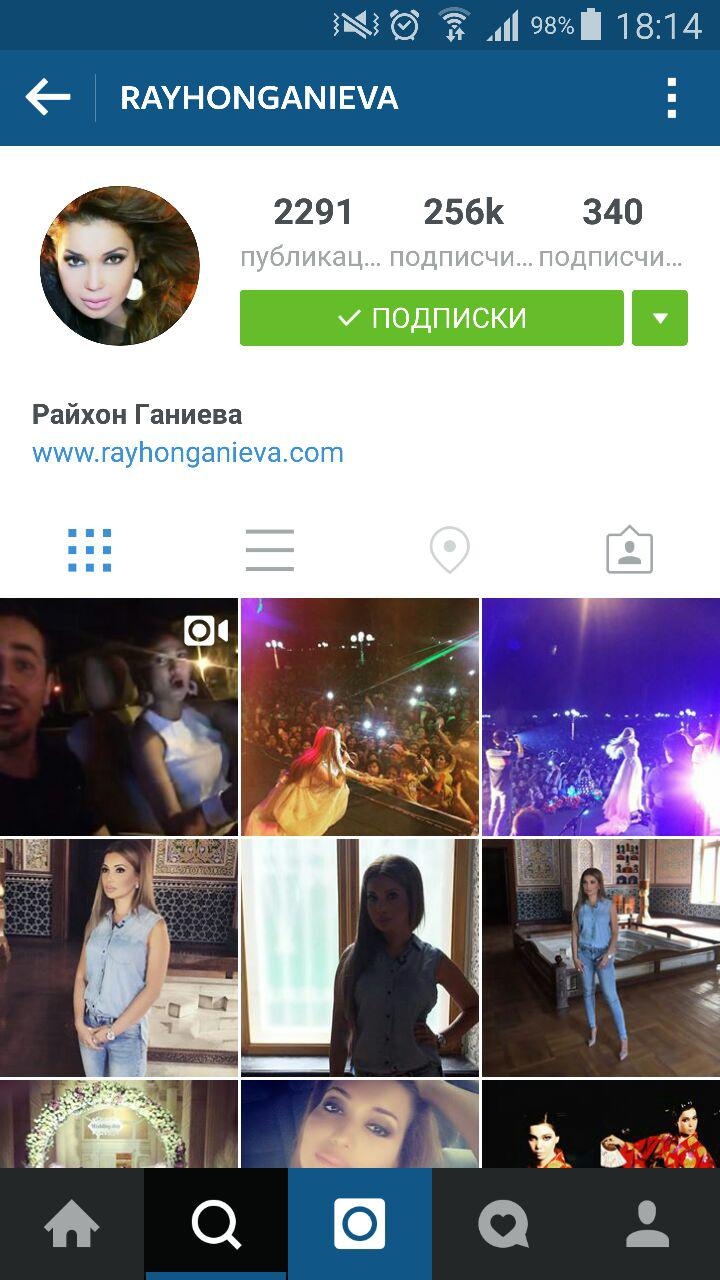720x1280 pixels.
Task: Open the www.rayhonganieva.com link
Action: [x=188, y=453]
